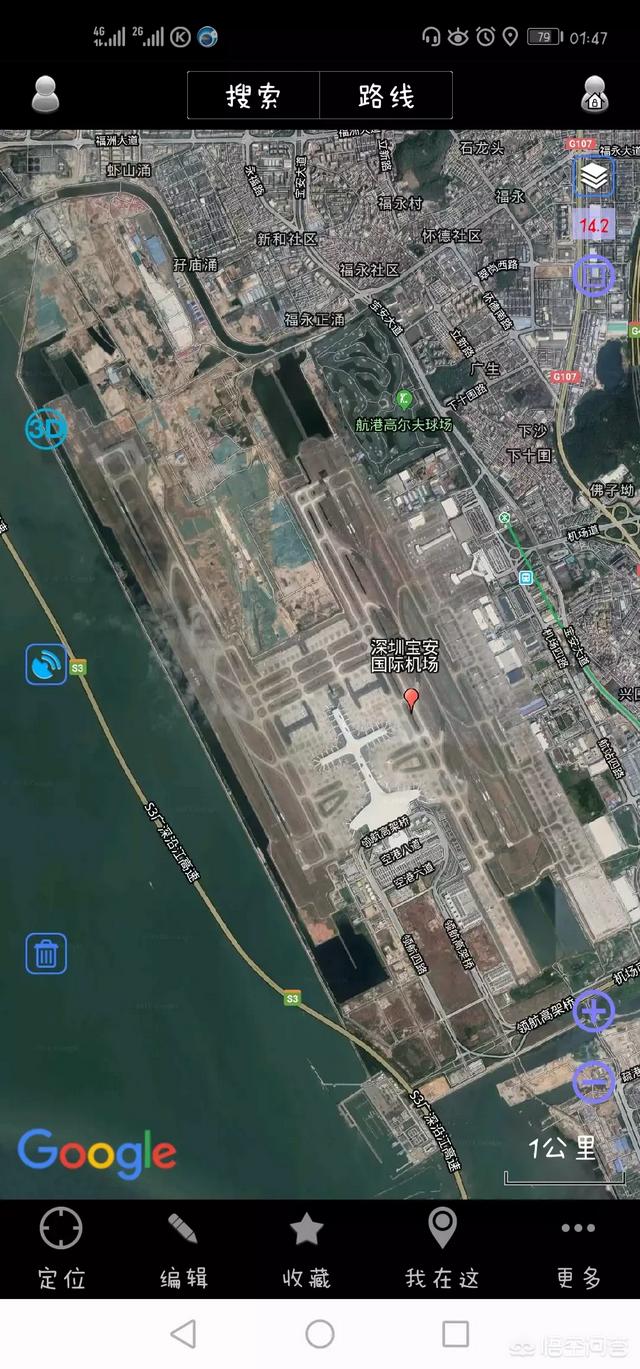This screenshot has height=1369, width=640.
Task: Zoom out with the minus button
Action: point(594,1082)
